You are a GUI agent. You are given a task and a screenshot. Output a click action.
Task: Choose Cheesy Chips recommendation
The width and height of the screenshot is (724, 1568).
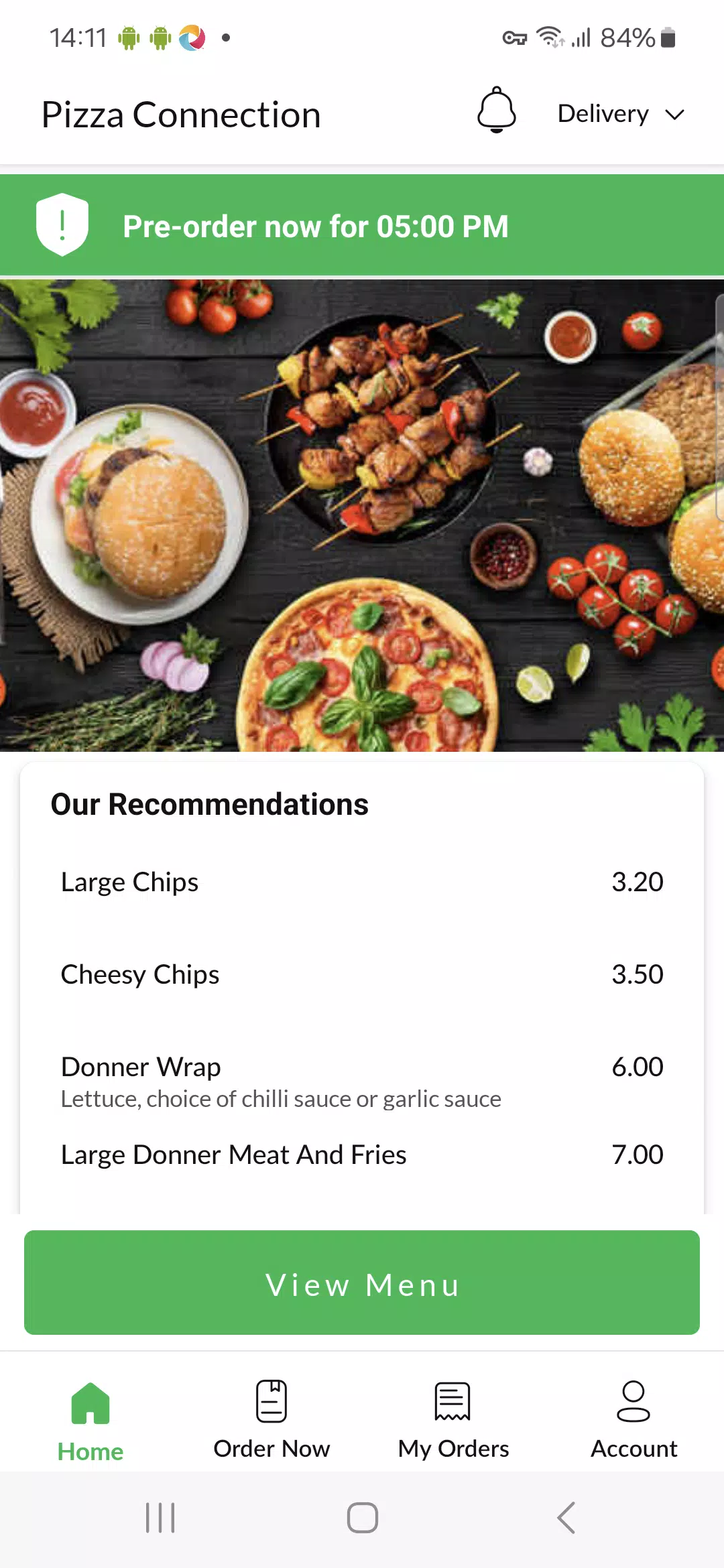click(x=362, y=974)
